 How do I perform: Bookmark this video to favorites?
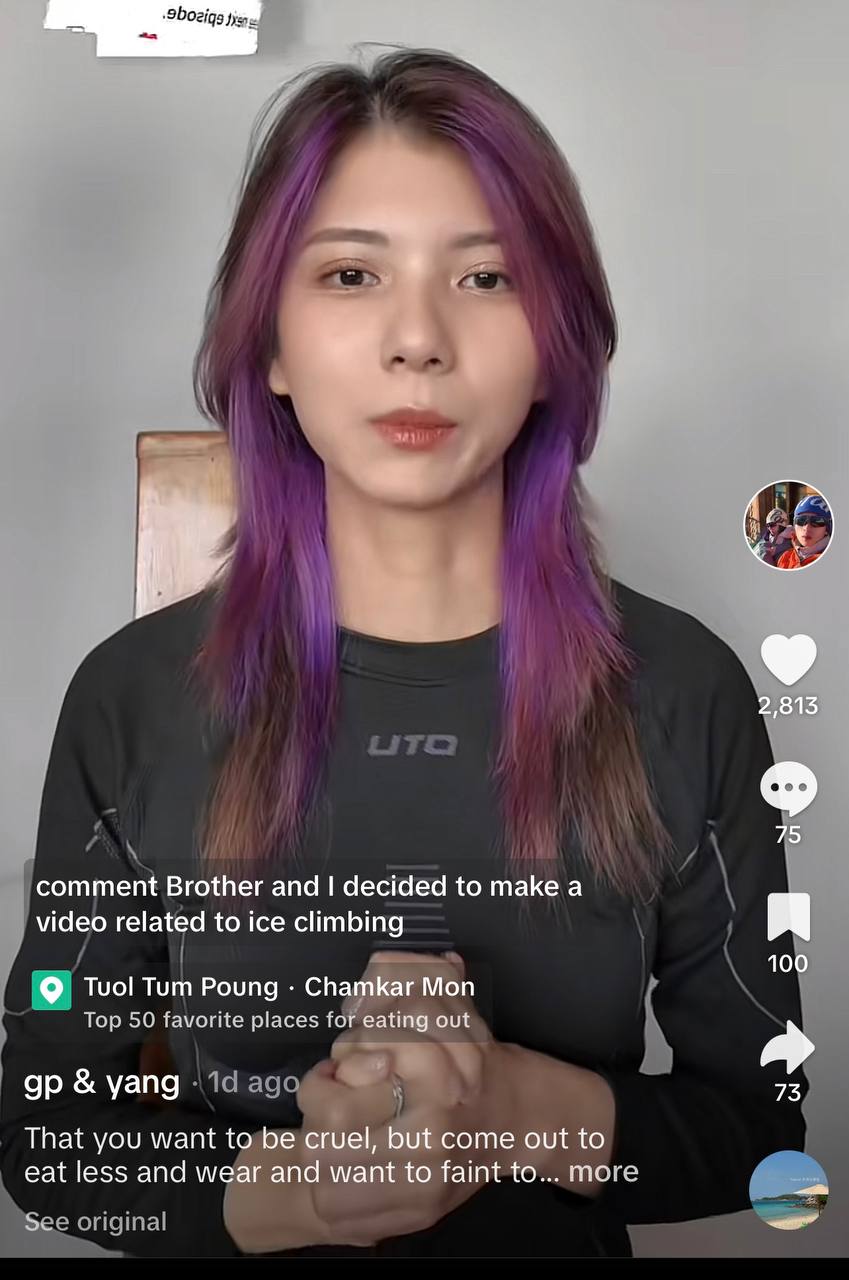click(x=788, y=918)
